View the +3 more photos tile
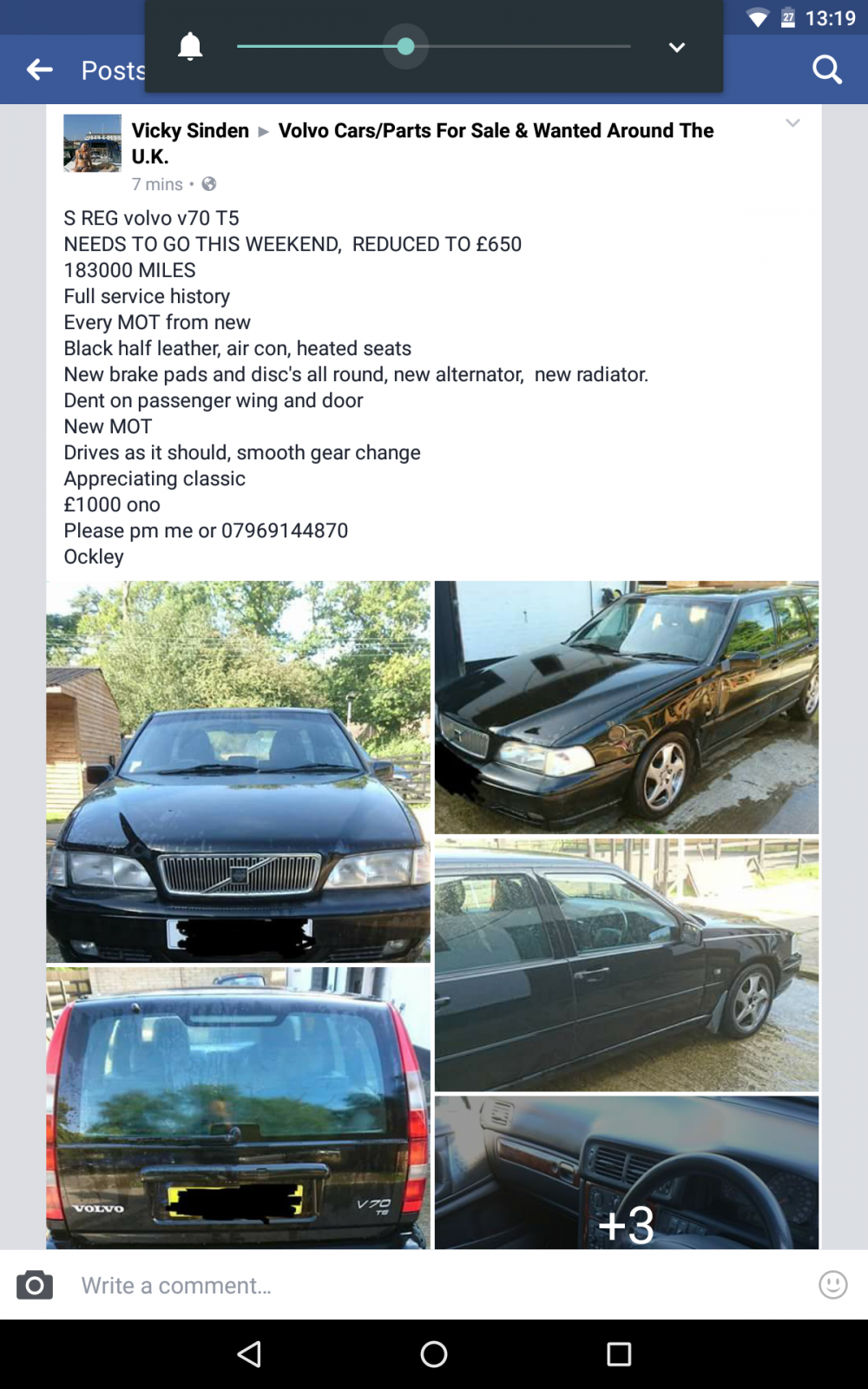 coord(627,1173)
